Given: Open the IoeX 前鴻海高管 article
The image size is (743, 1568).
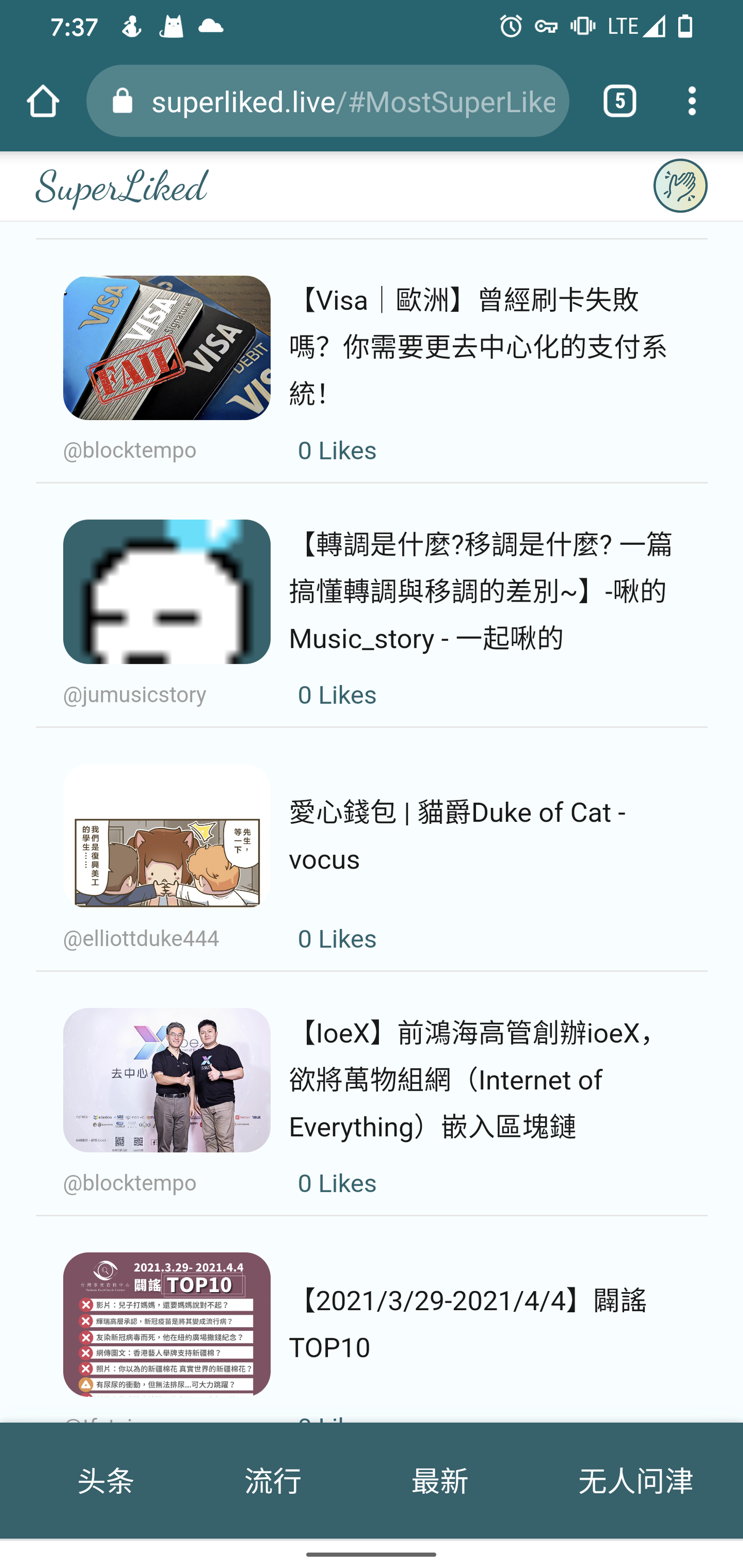Looking at the screenshot, I should [x=475, y=1080].
